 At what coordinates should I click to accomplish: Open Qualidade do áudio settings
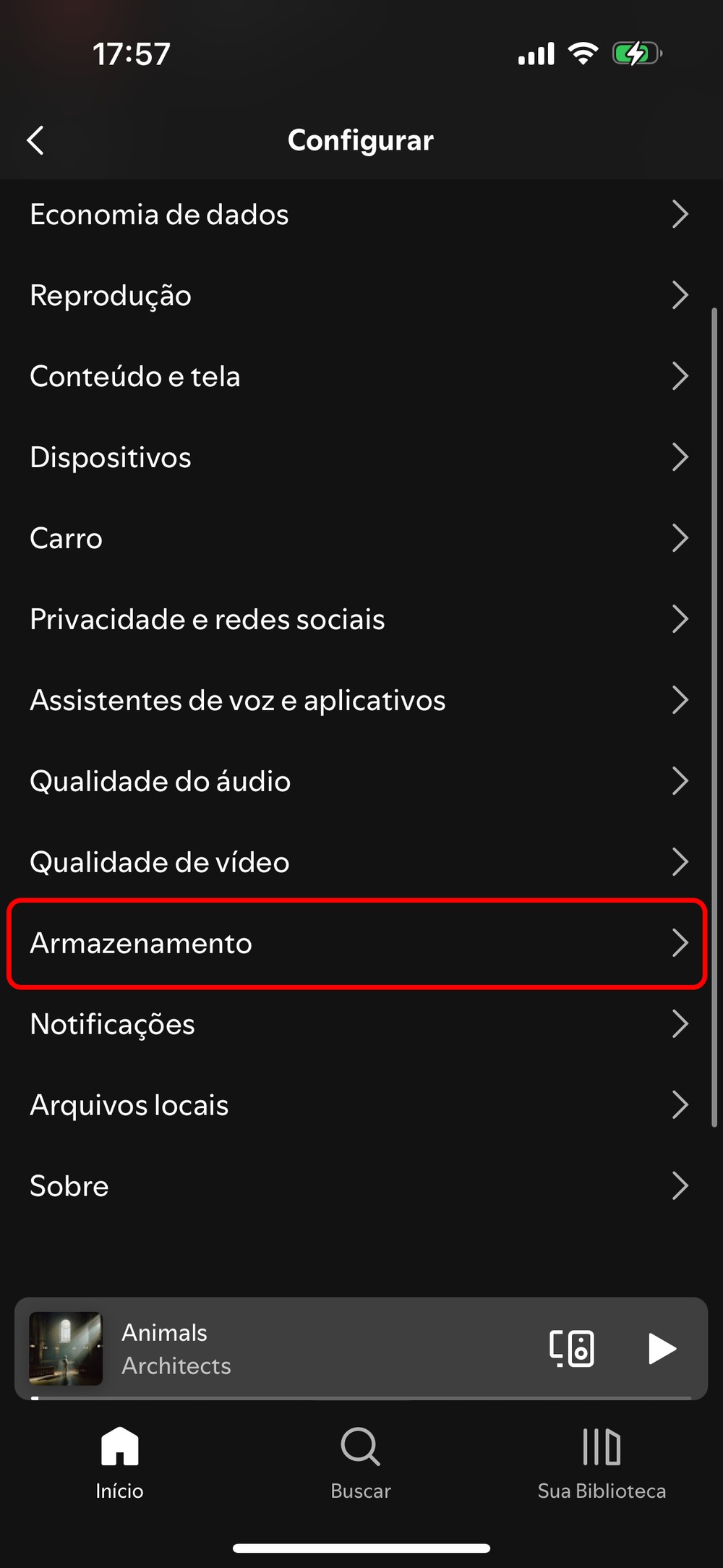pyautogui.click(x=358, y=782)
